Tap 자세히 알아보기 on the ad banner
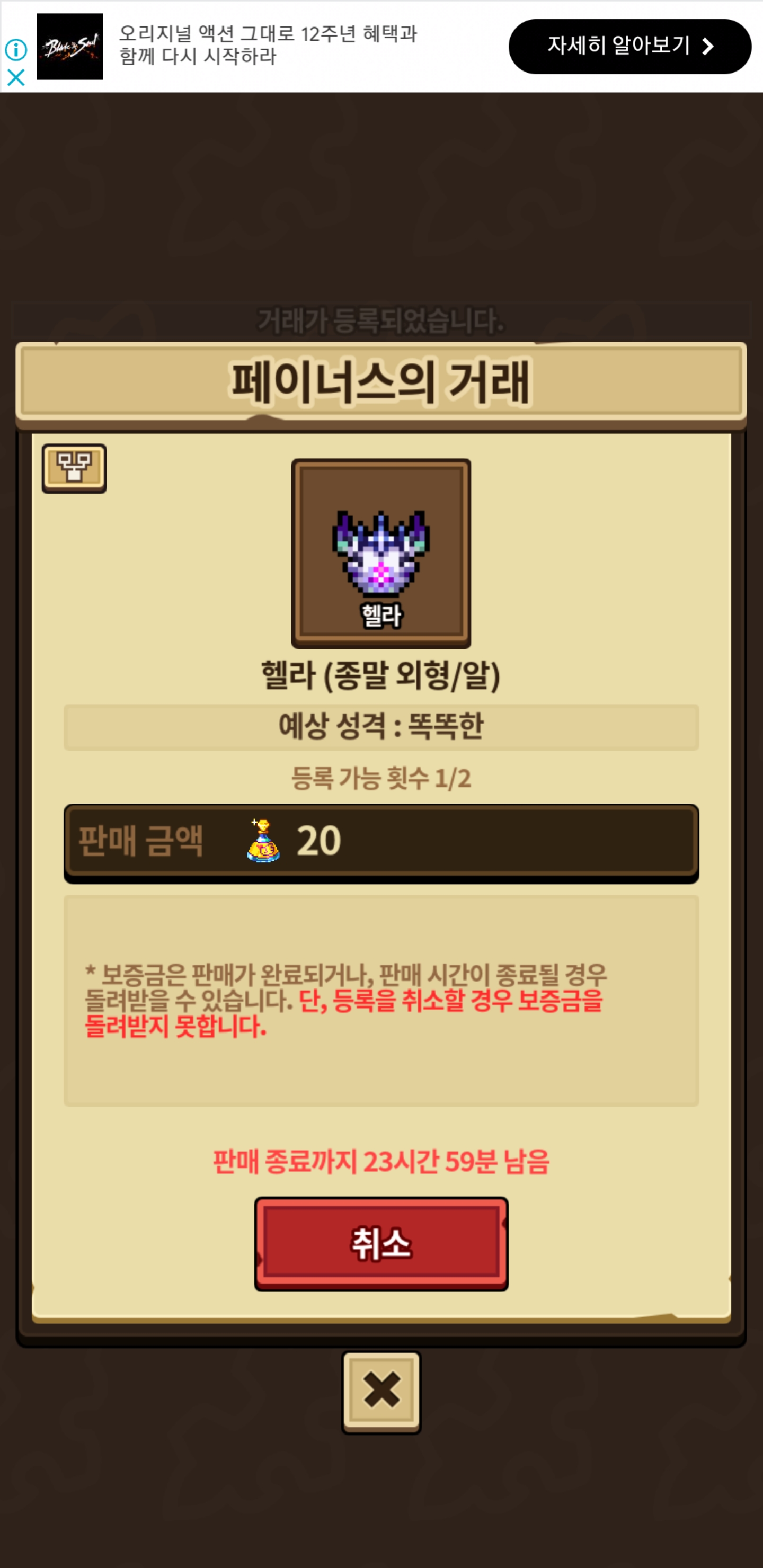This screenshot has width=763, height=1568. (x=629, y=46)
